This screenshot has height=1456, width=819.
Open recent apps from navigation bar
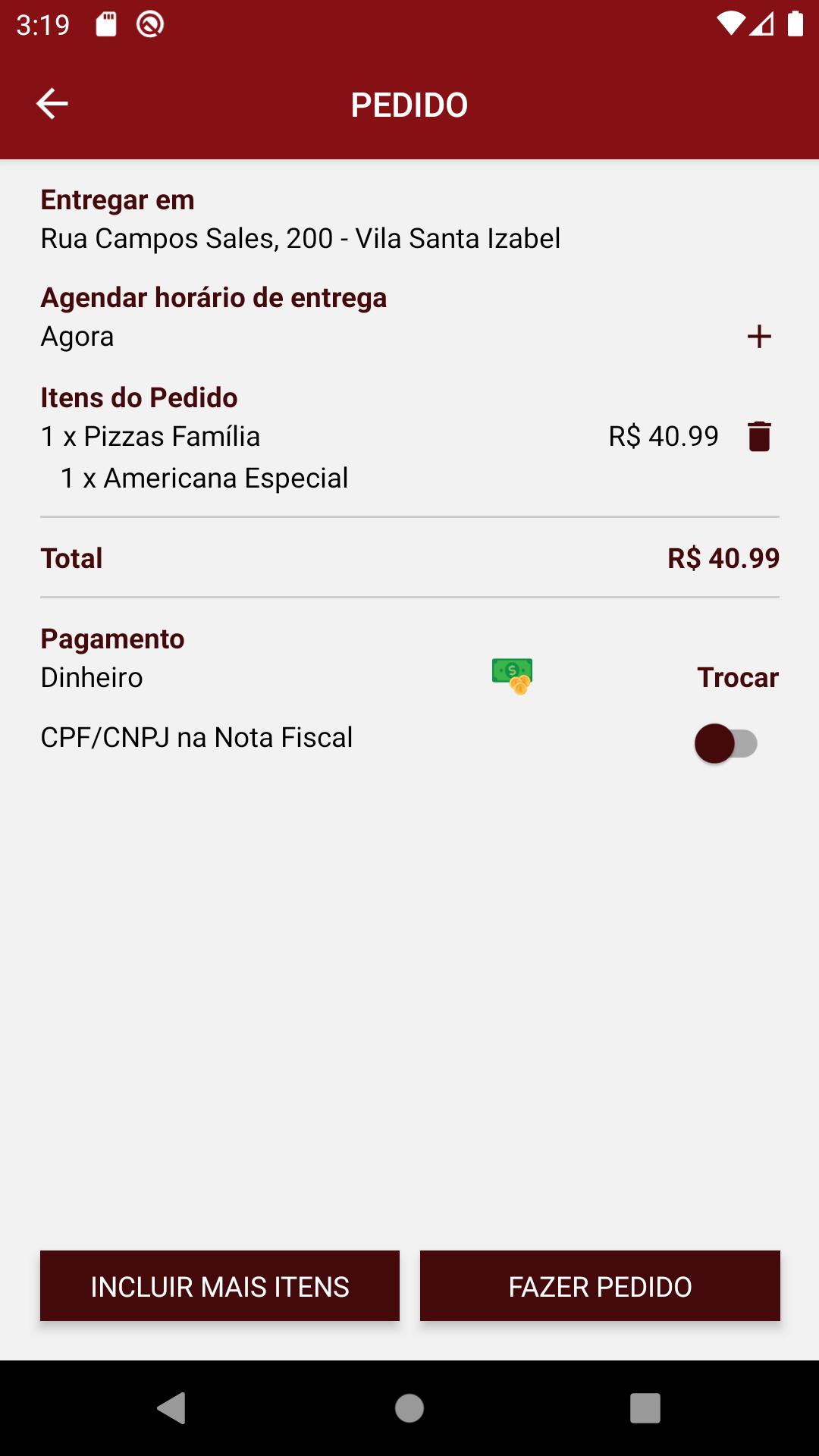(x=645, y=1408)
